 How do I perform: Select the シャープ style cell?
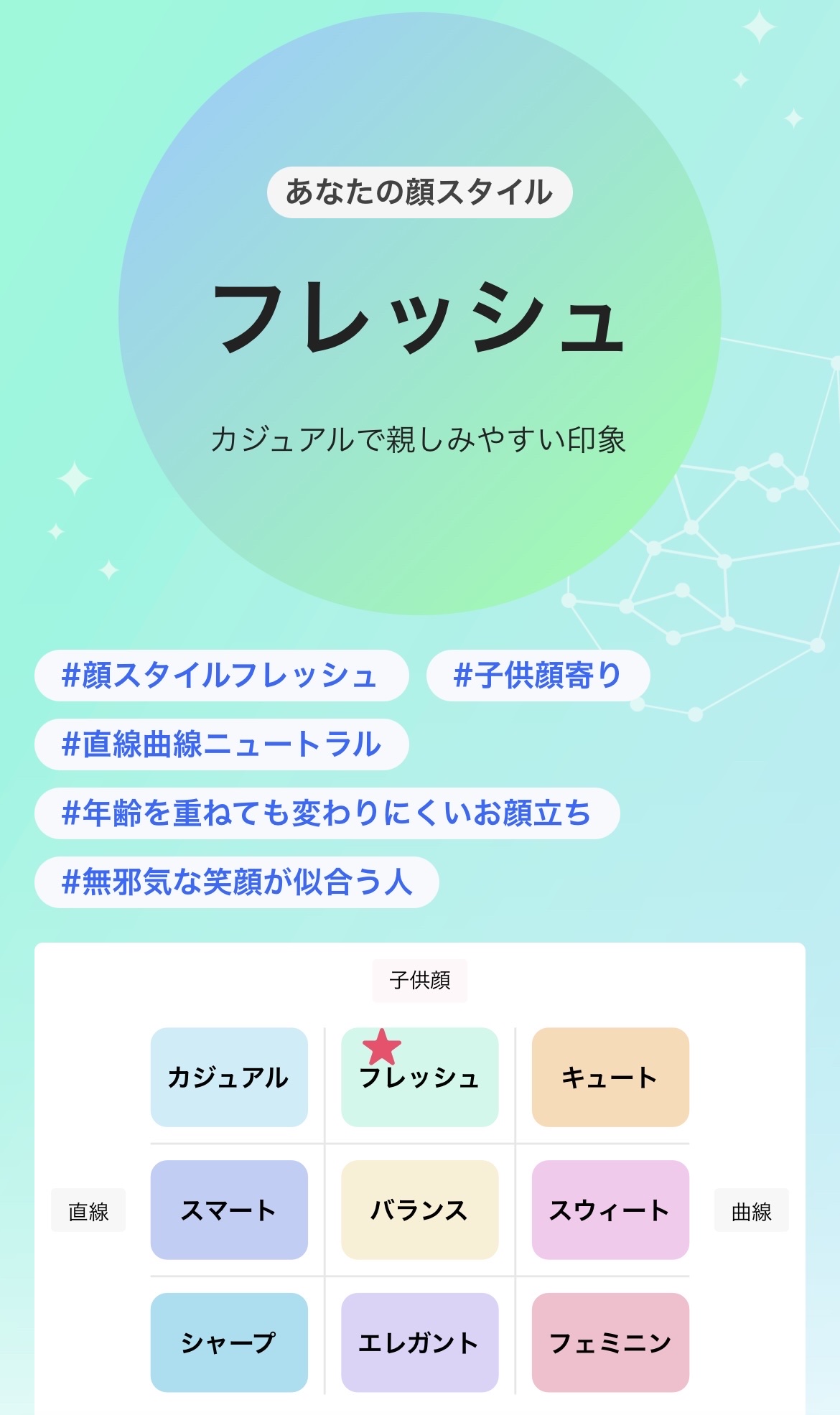coord(228,1342)
